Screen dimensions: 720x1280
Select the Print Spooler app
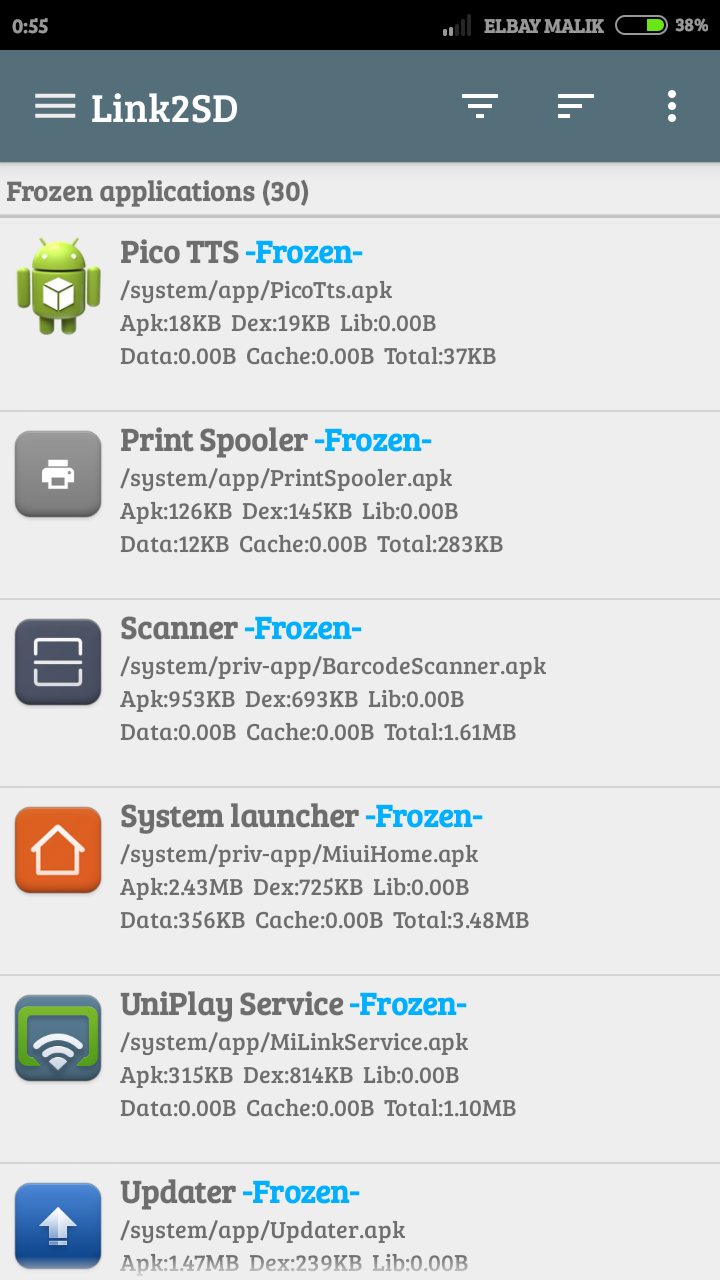tap(360, 505)
